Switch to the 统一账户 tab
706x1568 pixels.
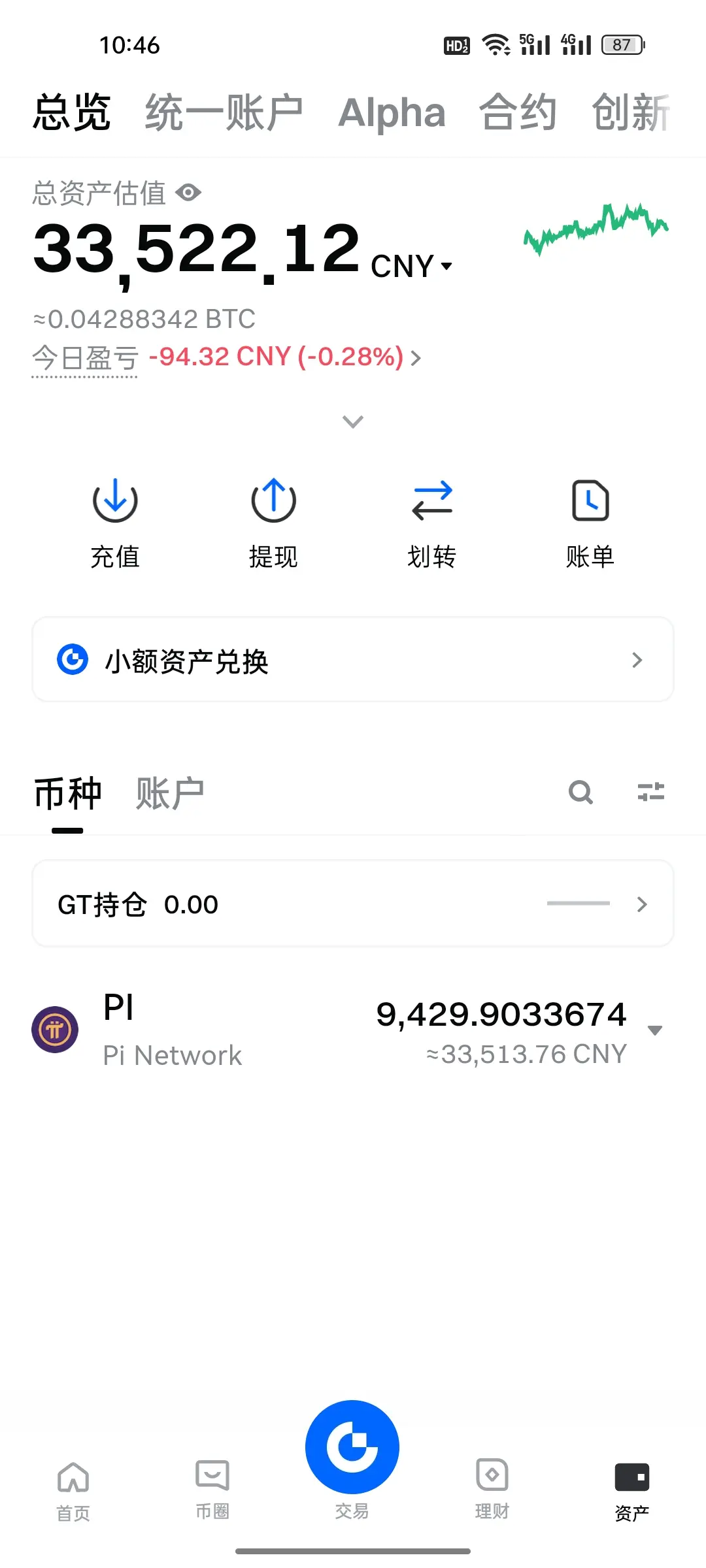(x=224, y=112)
